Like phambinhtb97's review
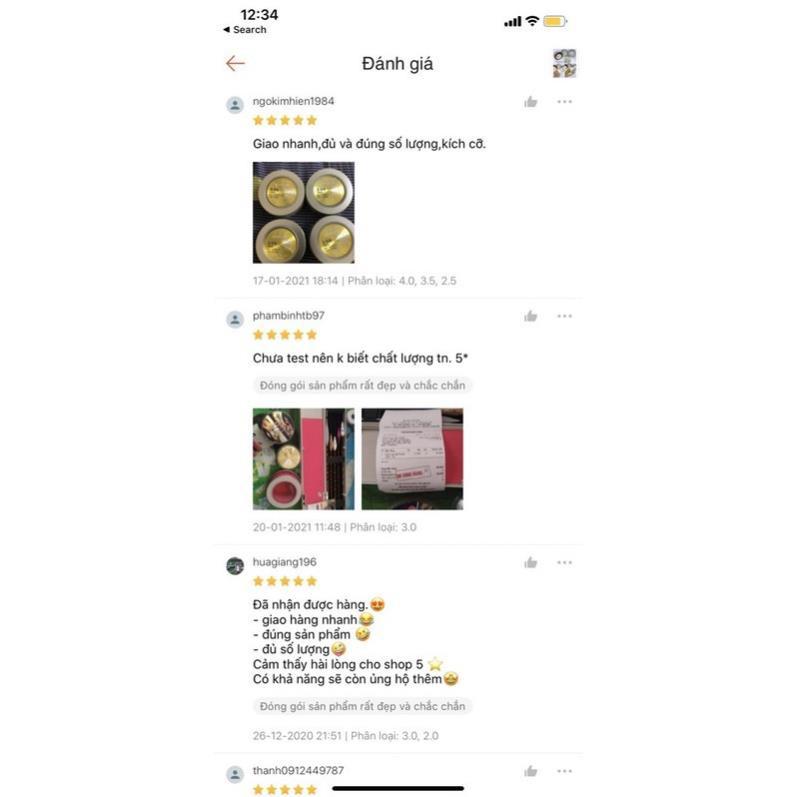797x797 pixels. [531, 316]
